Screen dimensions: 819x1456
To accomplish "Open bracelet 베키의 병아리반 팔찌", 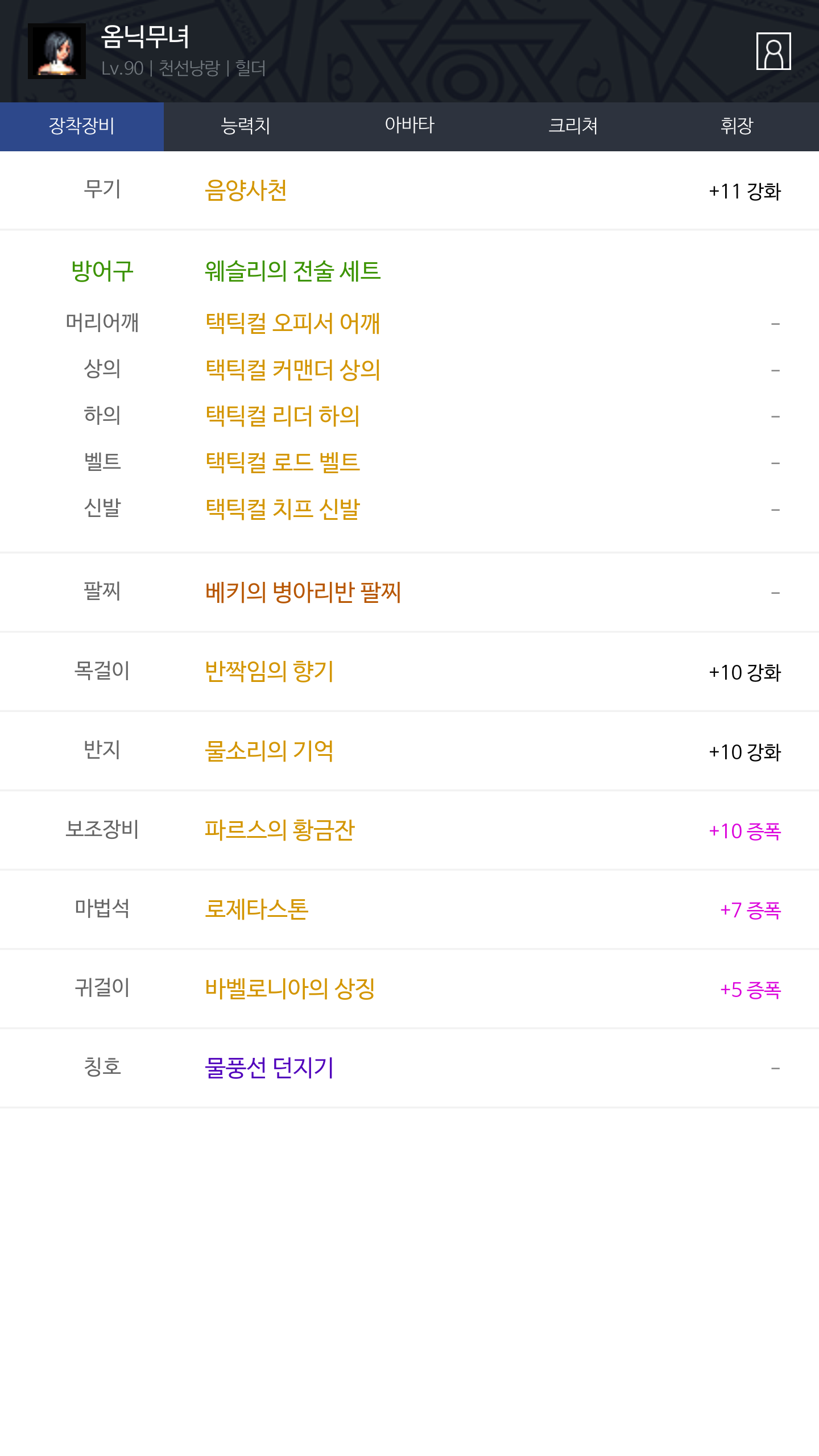I will tap(303, 592).
